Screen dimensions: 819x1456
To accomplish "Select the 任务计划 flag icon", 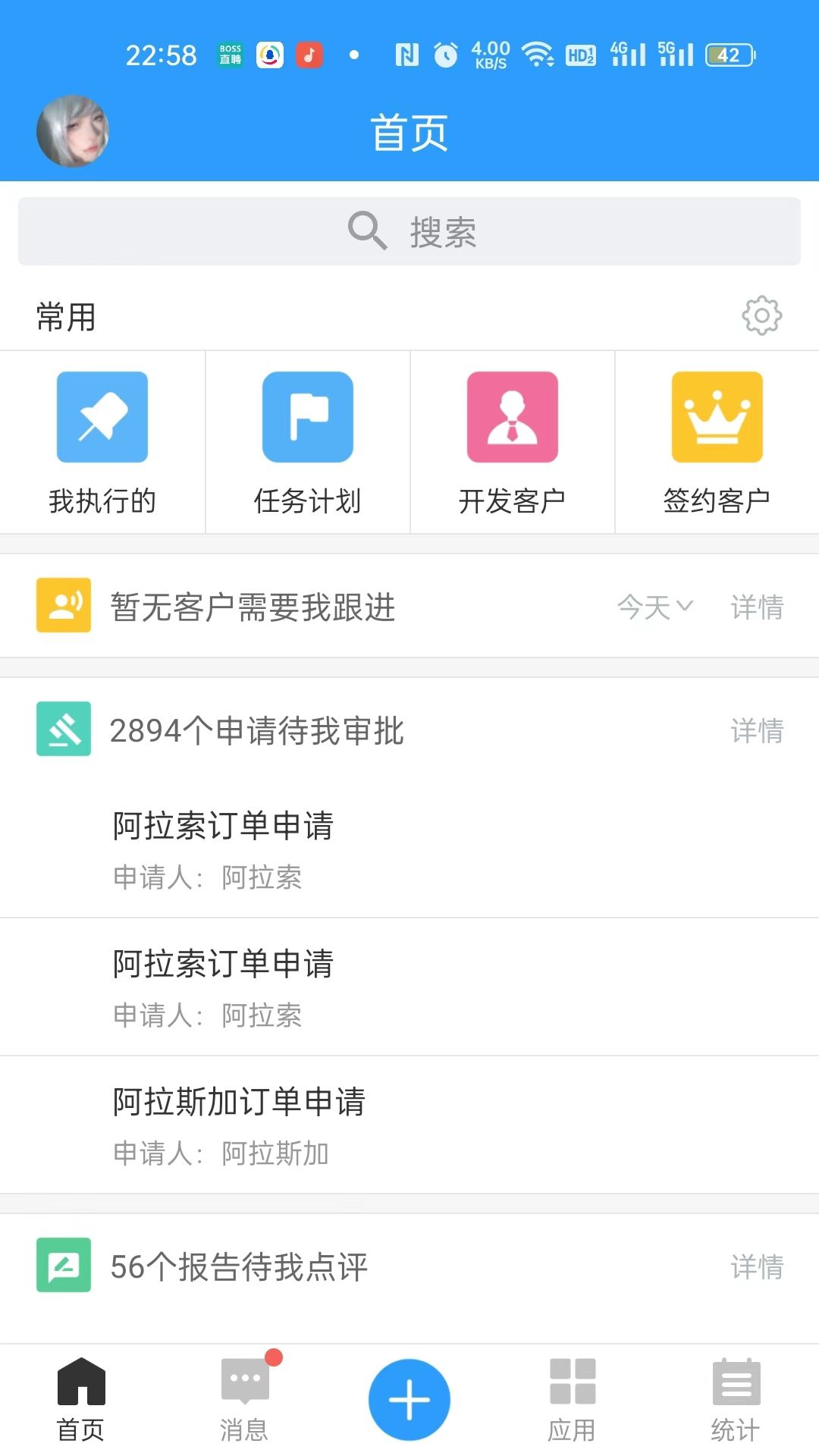I will (306, 417).
